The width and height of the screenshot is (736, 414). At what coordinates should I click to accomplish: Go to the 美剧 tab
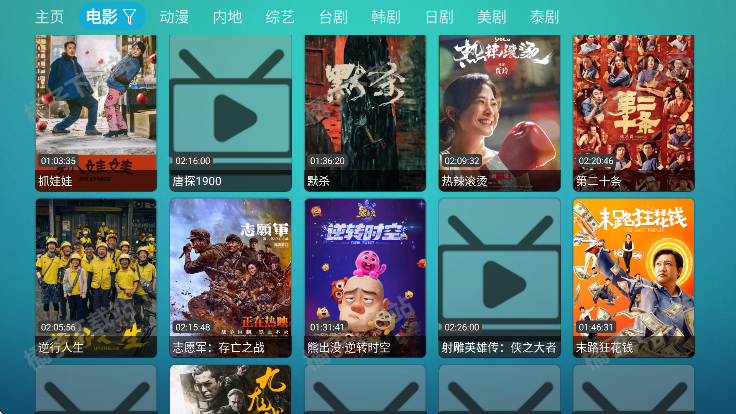point(492,17)
